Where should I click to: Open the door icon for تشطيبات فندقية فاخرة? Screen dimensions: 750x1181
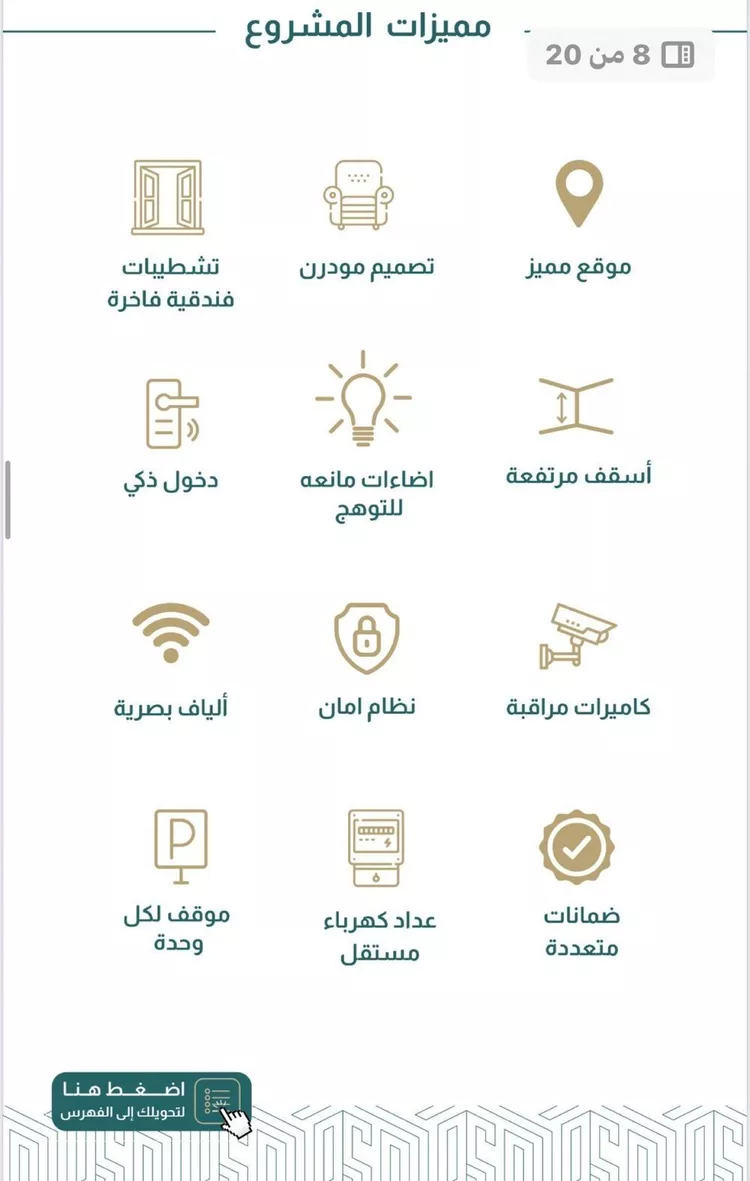167,195
